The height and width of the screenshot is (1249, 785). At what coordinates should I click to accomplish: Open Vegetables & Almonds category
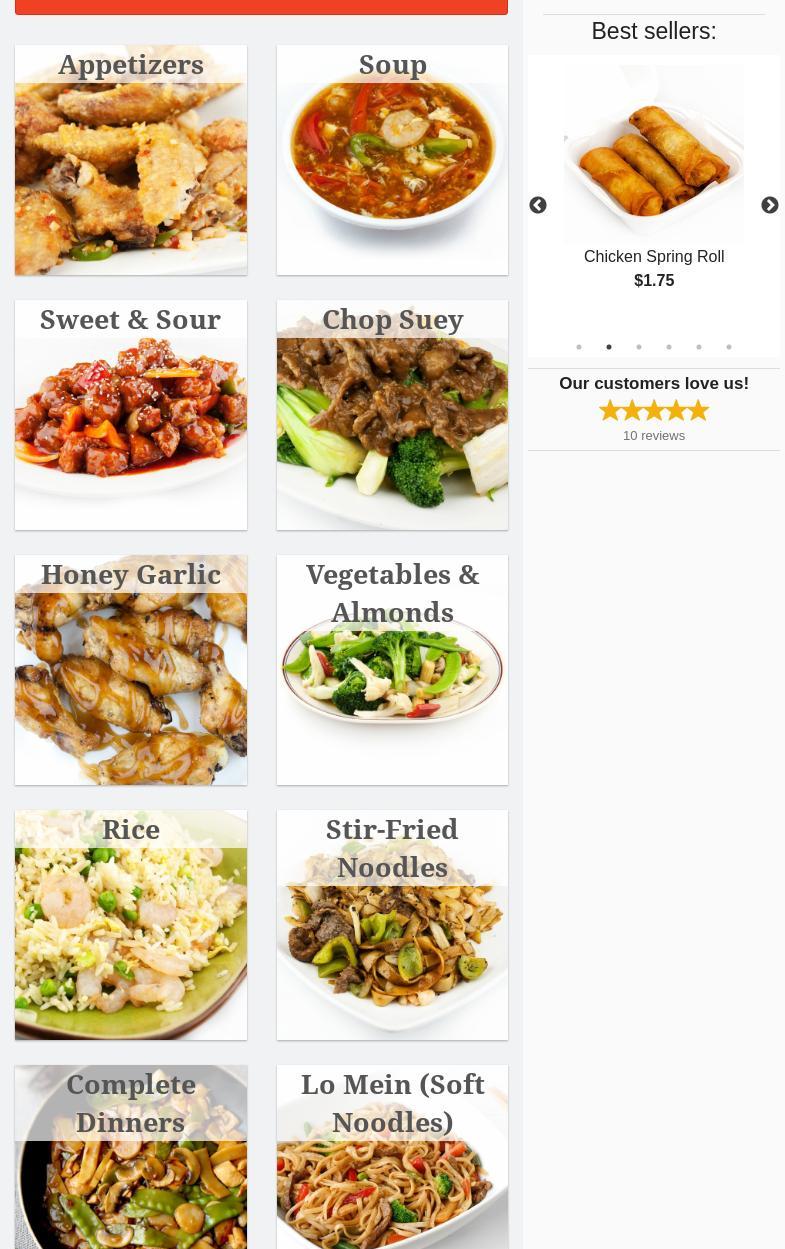pos(392,670)
